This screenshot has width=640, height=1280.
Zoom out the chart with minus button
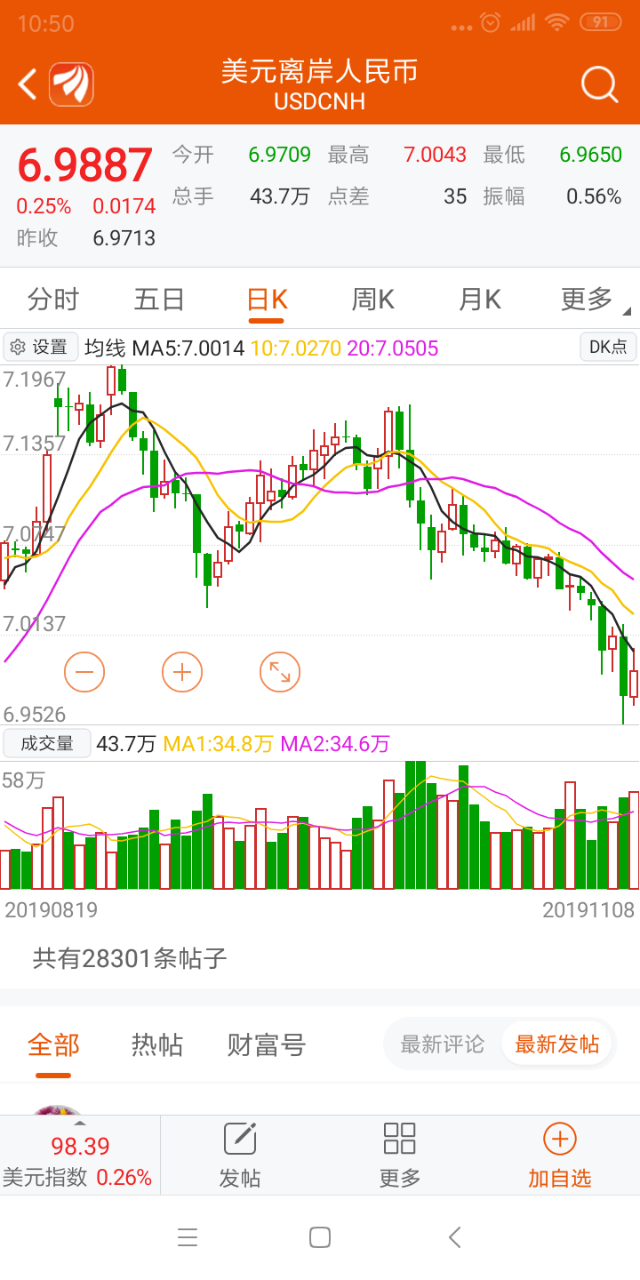84,672
